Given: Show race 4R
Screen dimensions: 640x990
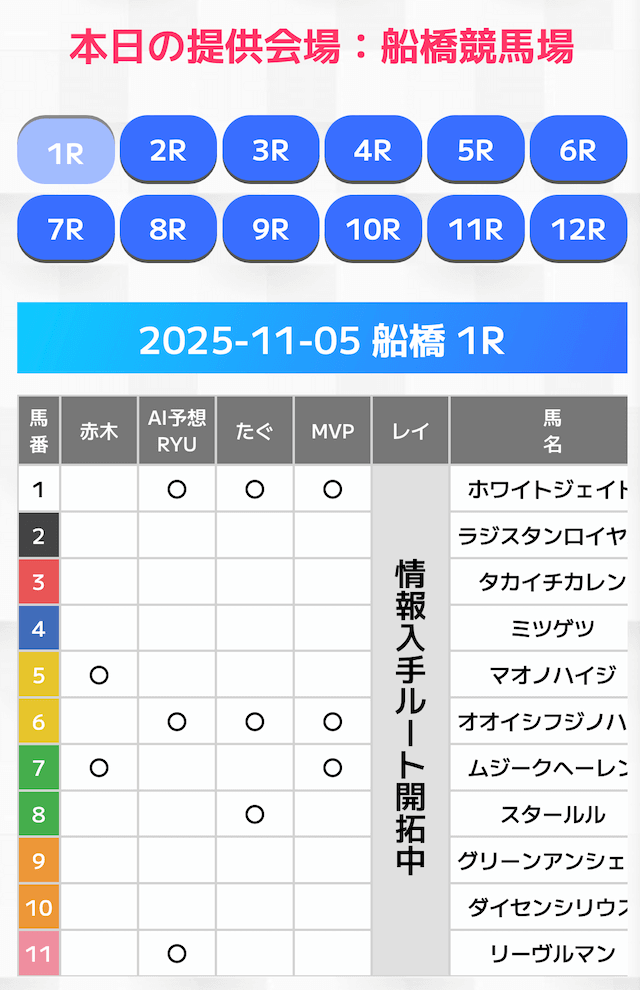Looking at the screenshot, I should 373,150.
